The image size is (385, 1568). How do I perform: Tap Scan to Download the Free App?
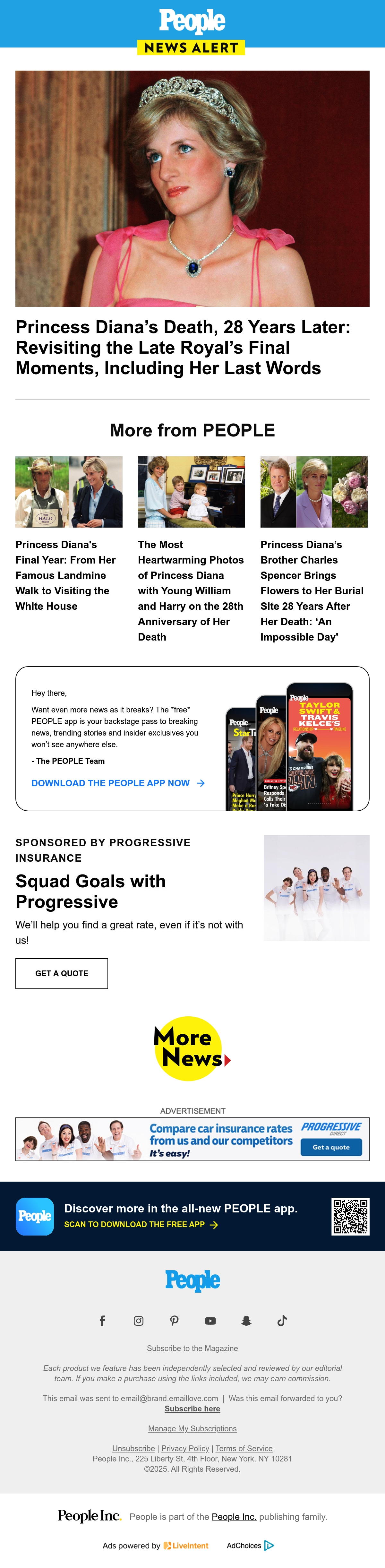[141, 1224]
